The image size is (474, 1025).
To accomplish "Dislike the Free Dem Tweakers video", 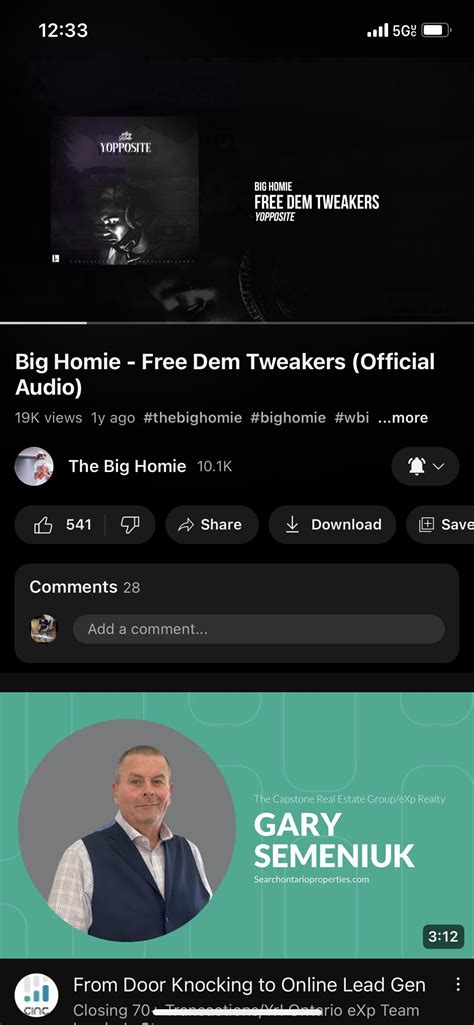I will pos(130,524).
